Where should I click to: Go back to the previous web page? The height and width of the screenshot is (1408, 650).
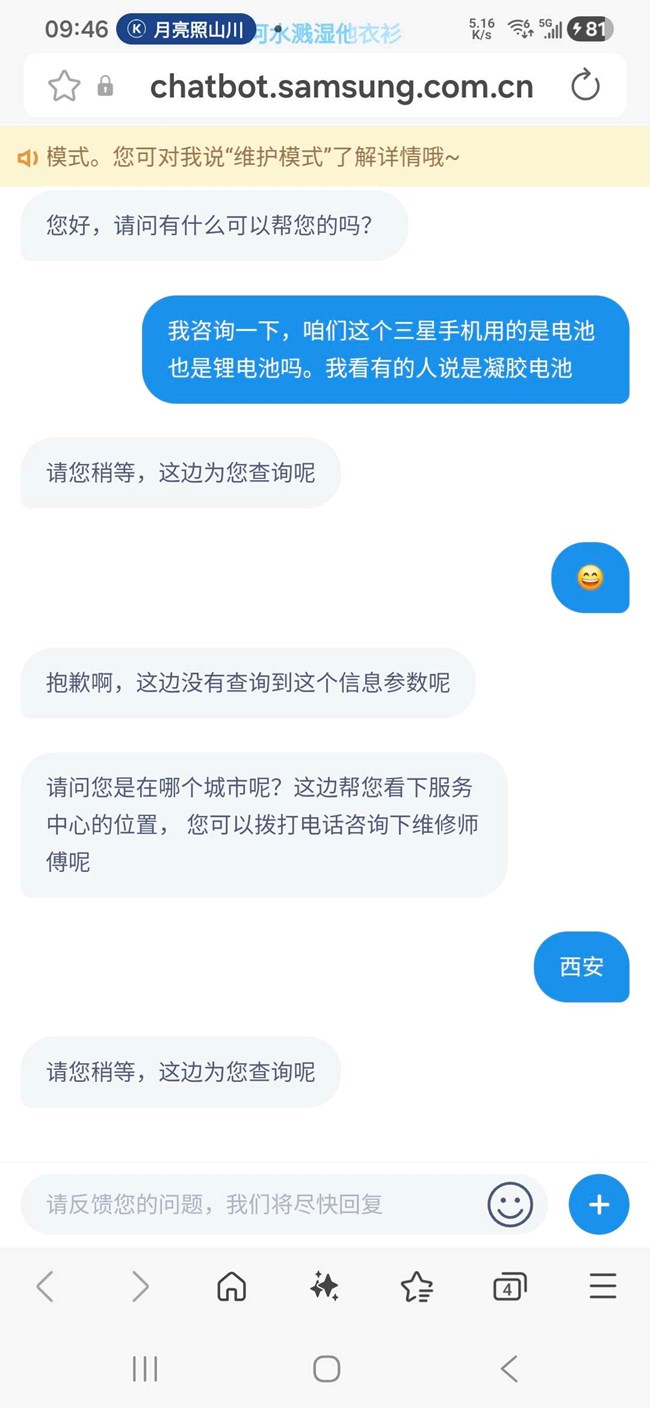(45, 1286)
